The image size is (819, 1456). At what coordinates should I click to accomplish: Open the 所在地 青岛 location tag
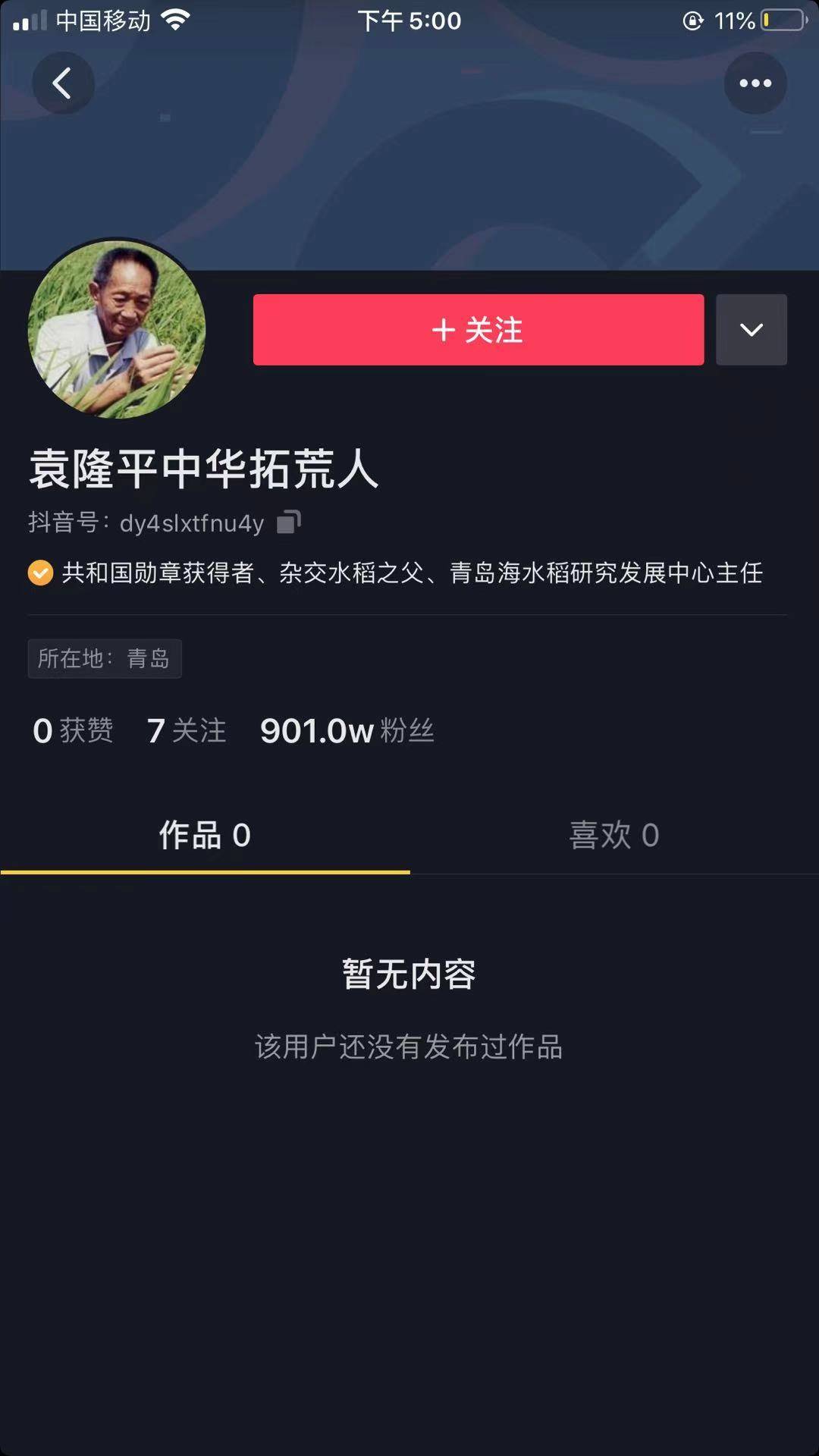point(105,659)
